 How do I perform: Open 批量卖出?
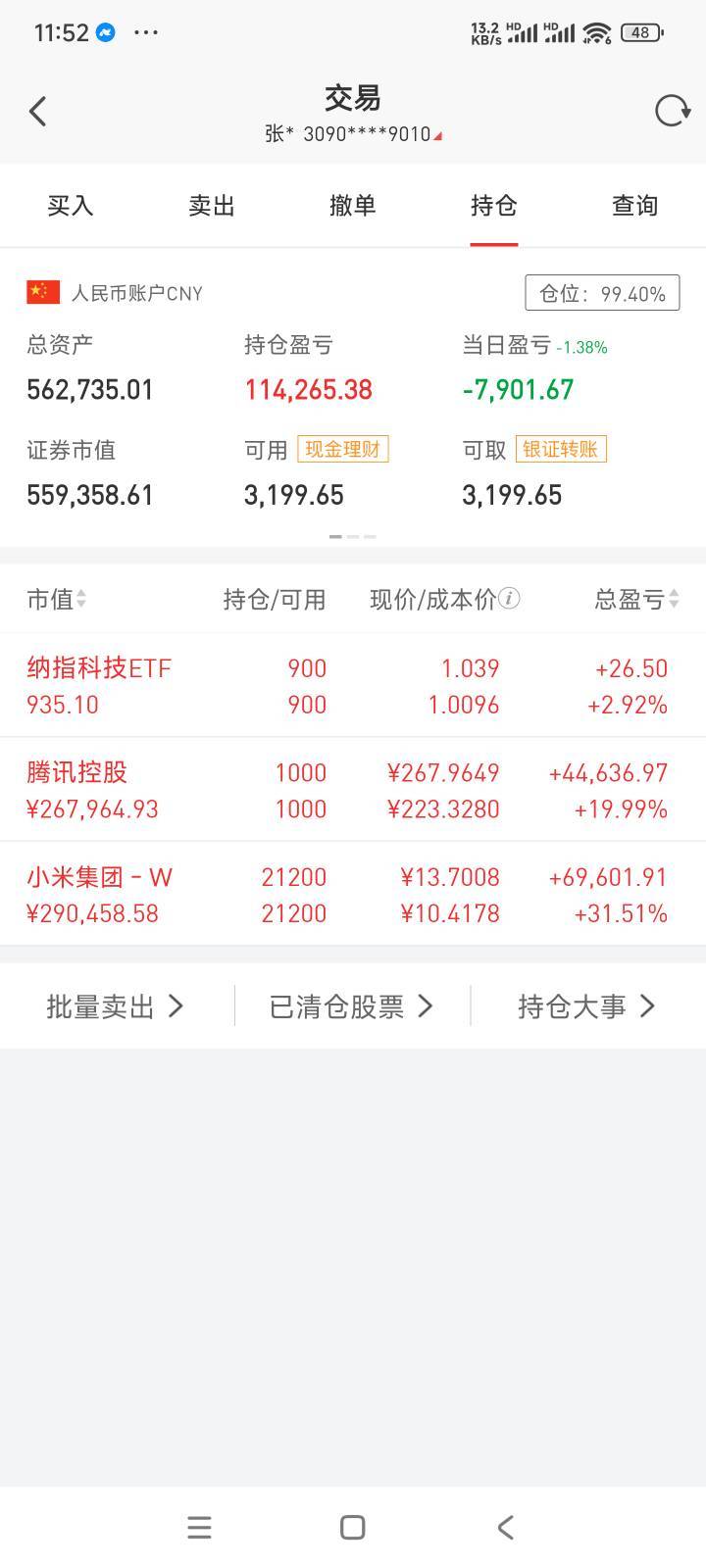pyautogui.click(x=116, y=1006)
